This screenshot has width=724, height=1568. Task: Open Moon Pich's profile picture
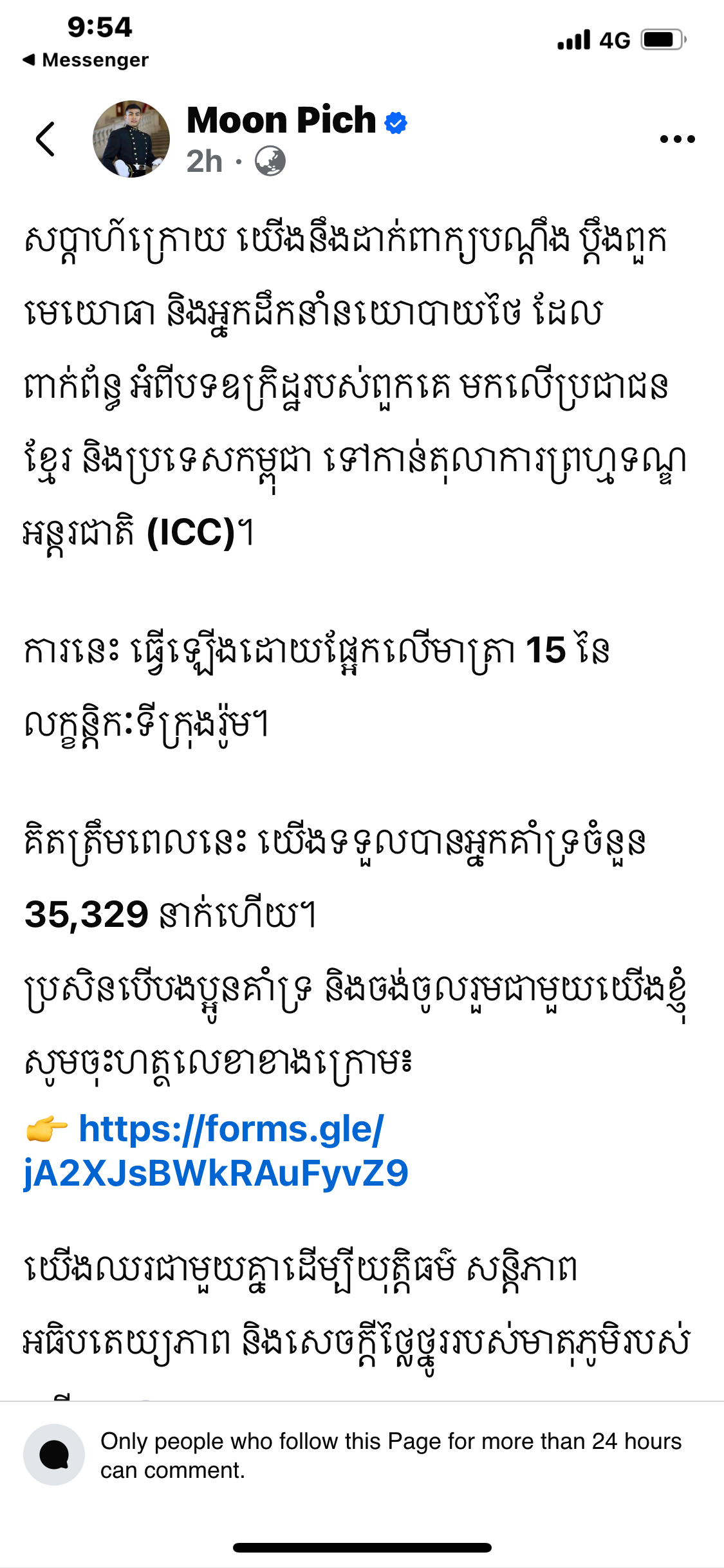(131, 139)
